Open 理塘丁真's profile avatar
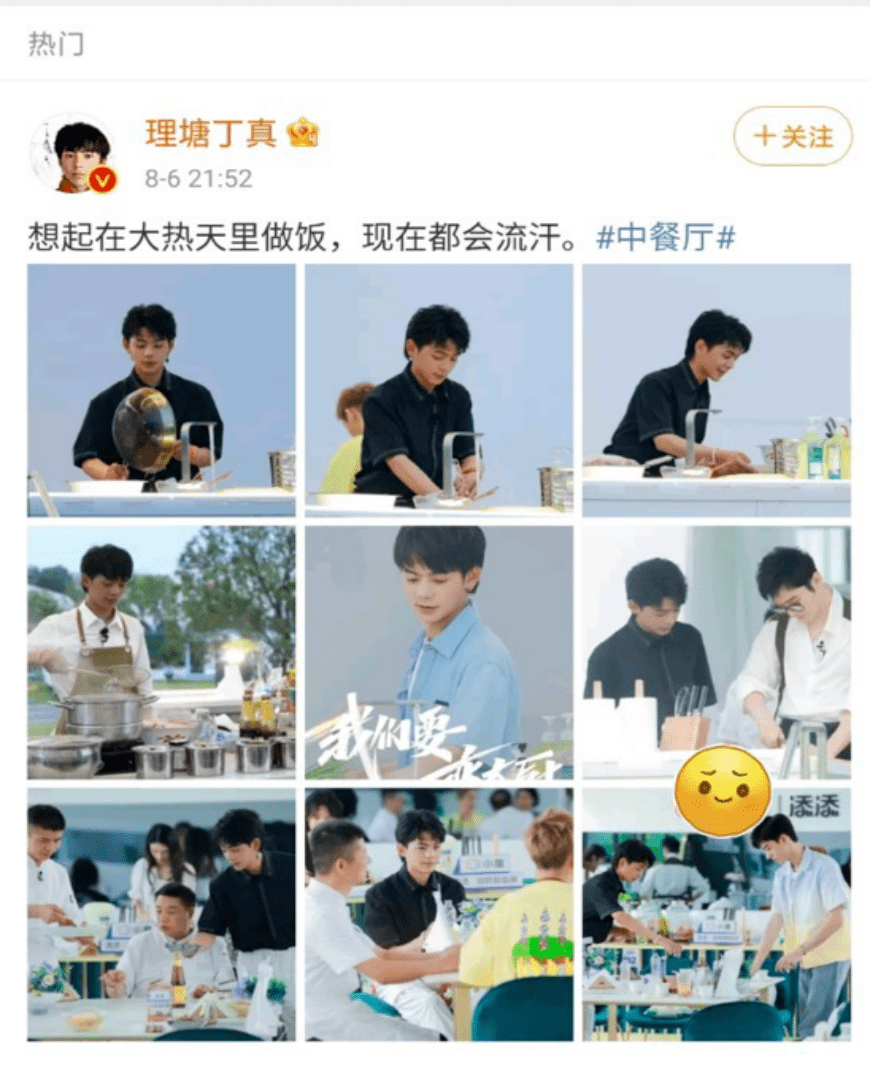This screenshot has height=1072, width=870. [x=73, y=153]
